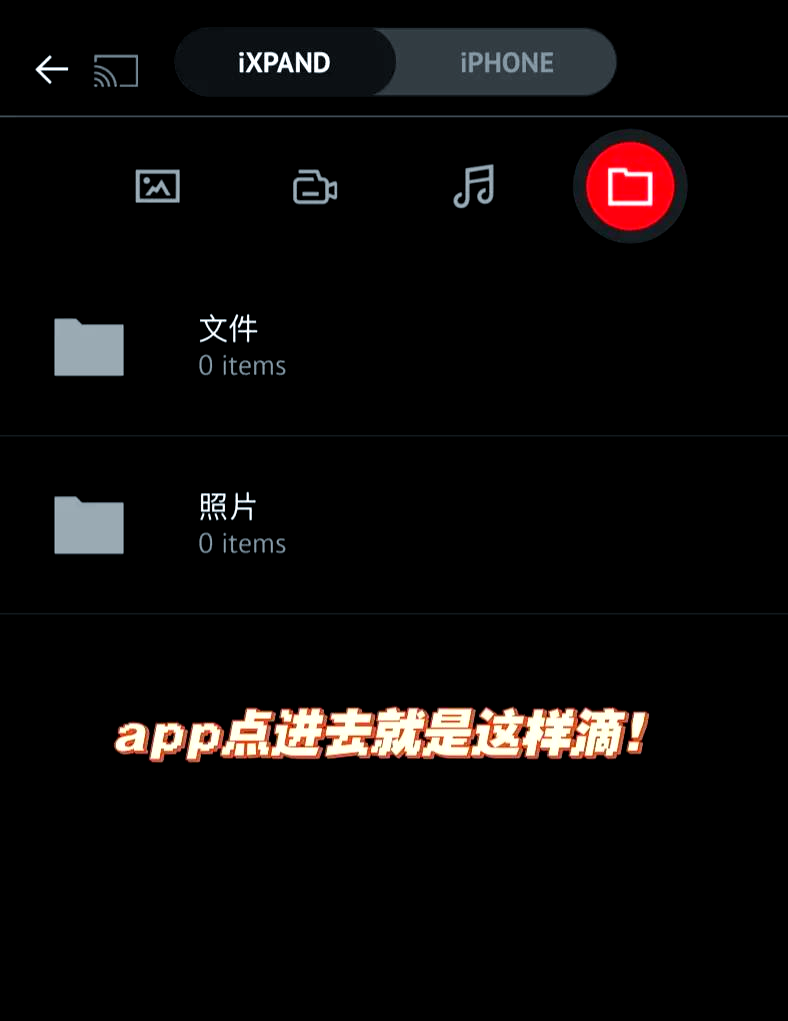Switch to the iPHONE storage tab
This screenshot has height=1021, width=788.
(x=506, y=63)
